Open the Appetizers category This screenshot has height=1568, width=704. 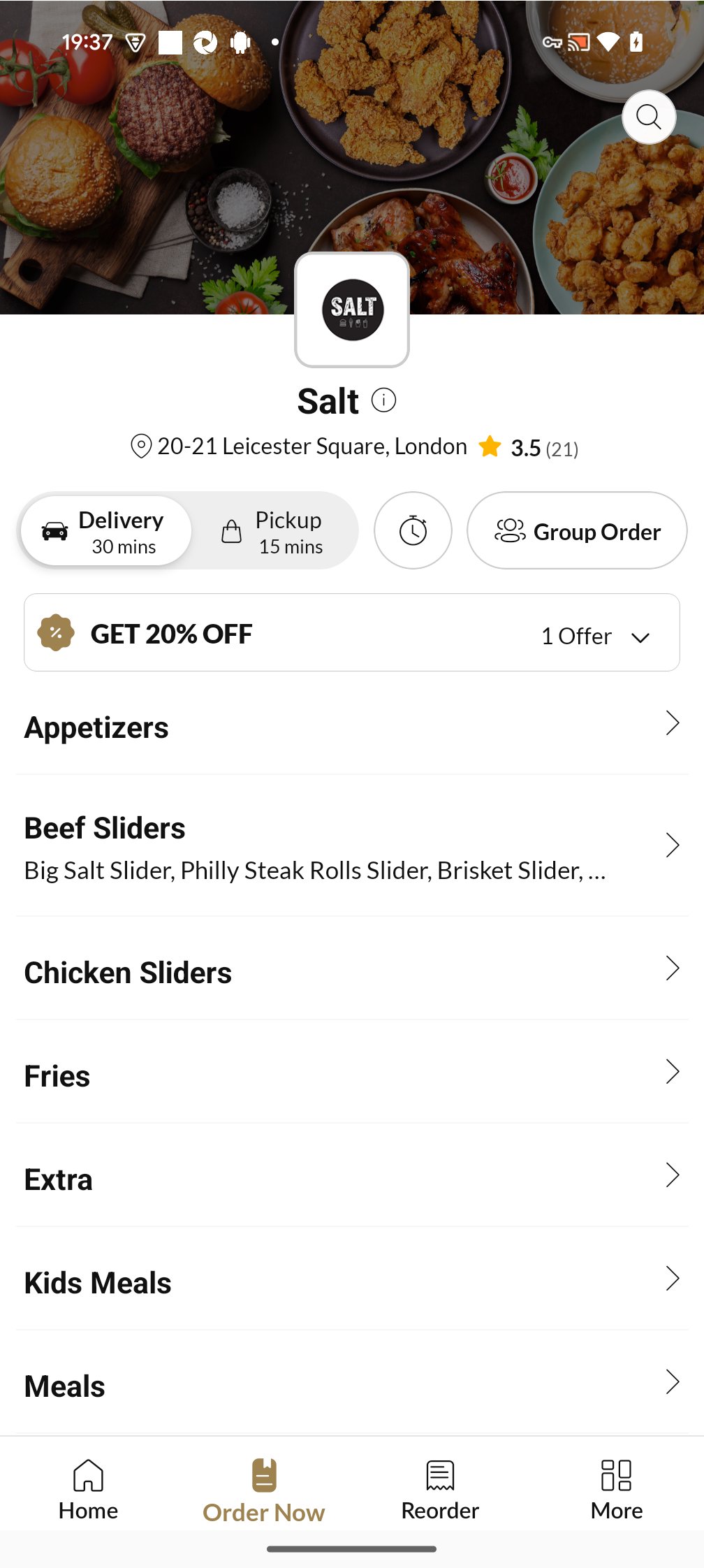352,727
